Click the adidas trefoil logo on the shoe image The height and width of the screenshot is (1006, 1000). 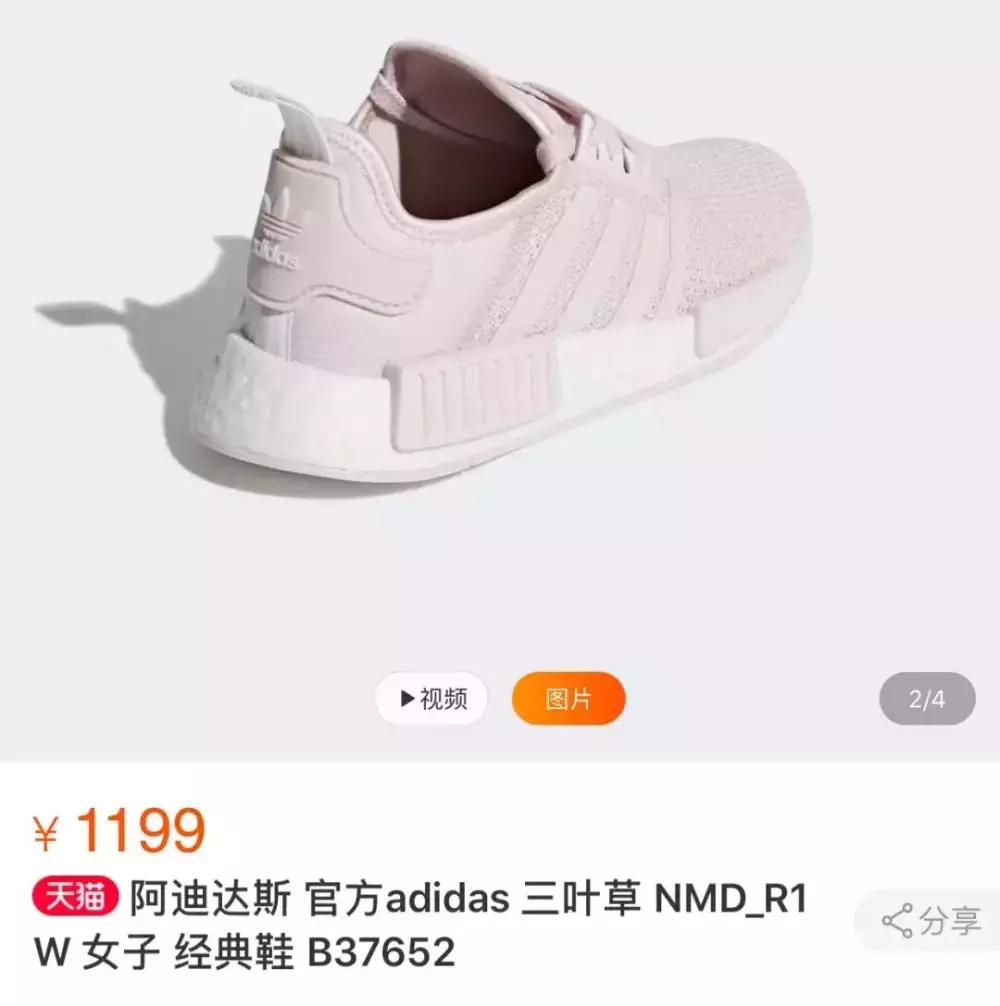pos(283,222)
